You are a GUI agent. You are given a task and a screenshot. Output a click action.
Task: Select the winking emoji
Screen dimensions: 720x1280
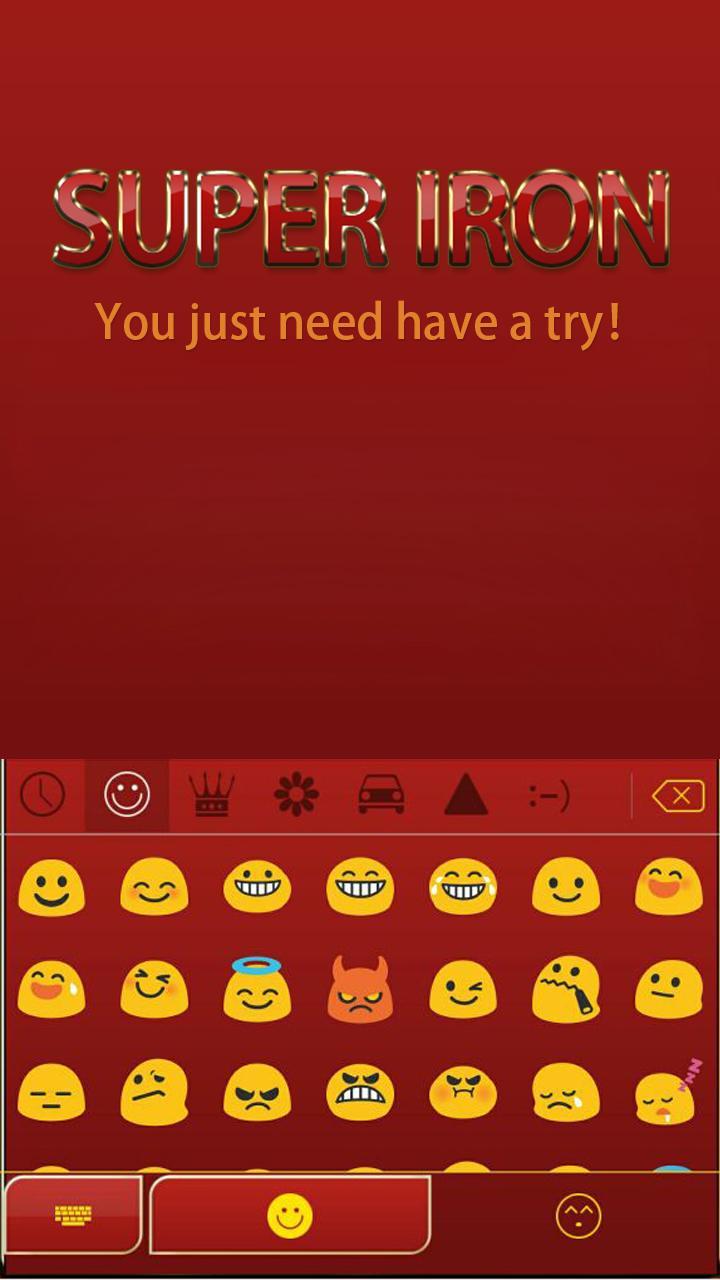pos(464,988)
